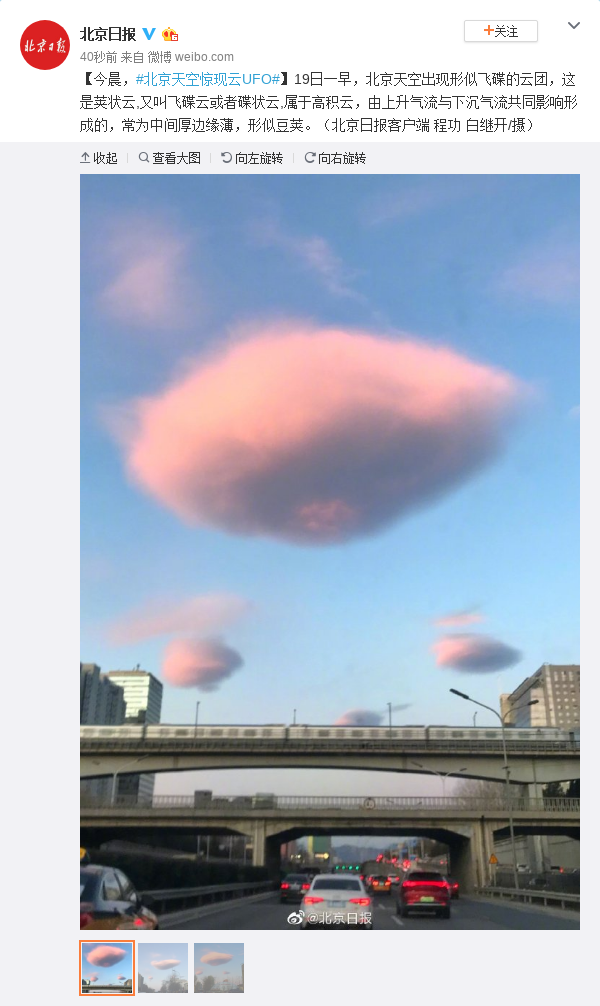Follow 北京日报 with the 关注 button
Screen dimensions: 600x1006
click(501, 31)
